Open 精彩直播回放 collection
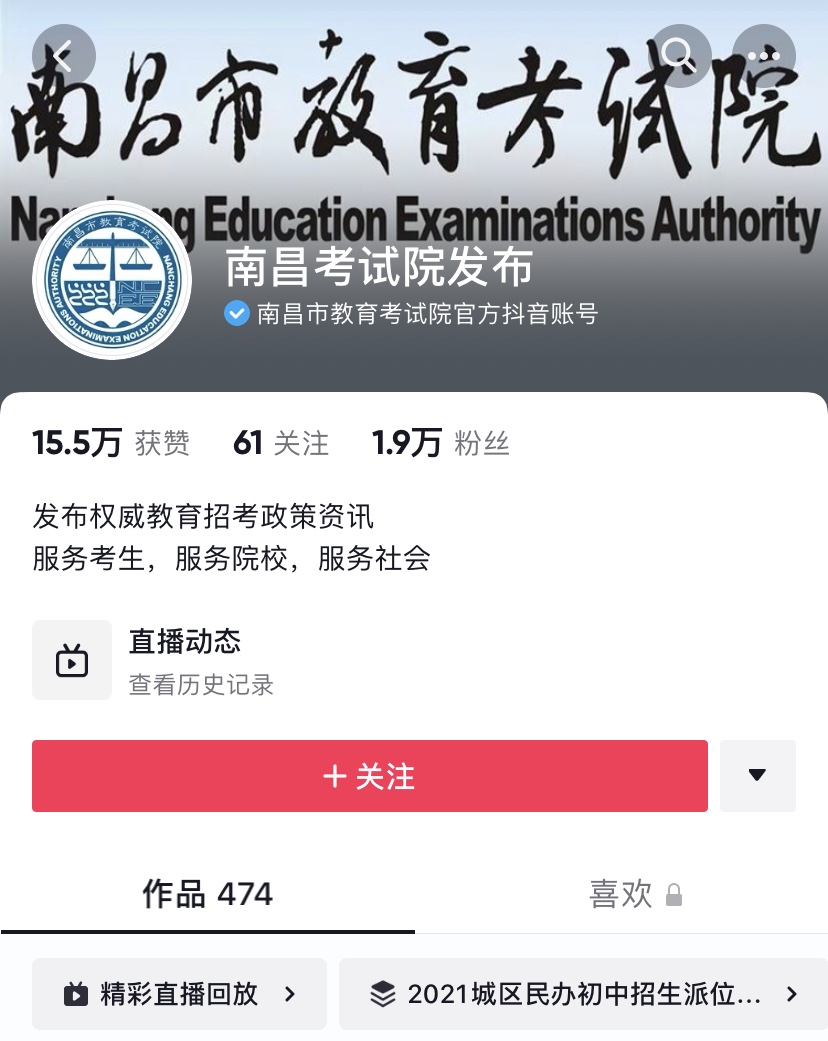Screen dimensions: 828x1041 coord(179,993)
